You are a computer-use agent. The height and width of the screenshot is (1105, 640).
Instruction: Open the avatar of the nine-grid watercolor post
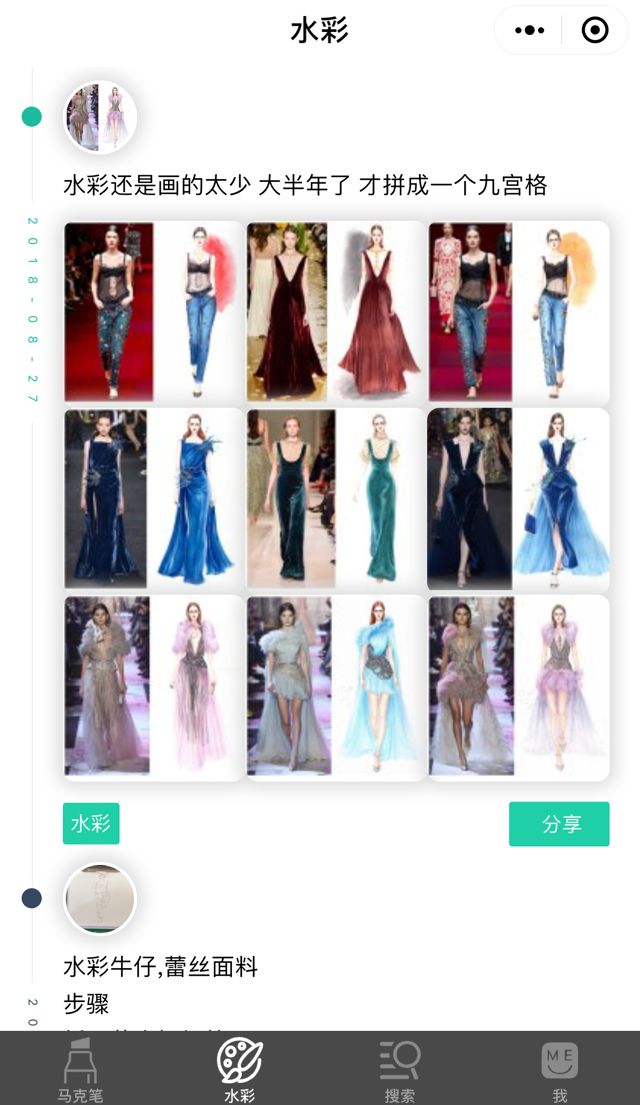100,117
